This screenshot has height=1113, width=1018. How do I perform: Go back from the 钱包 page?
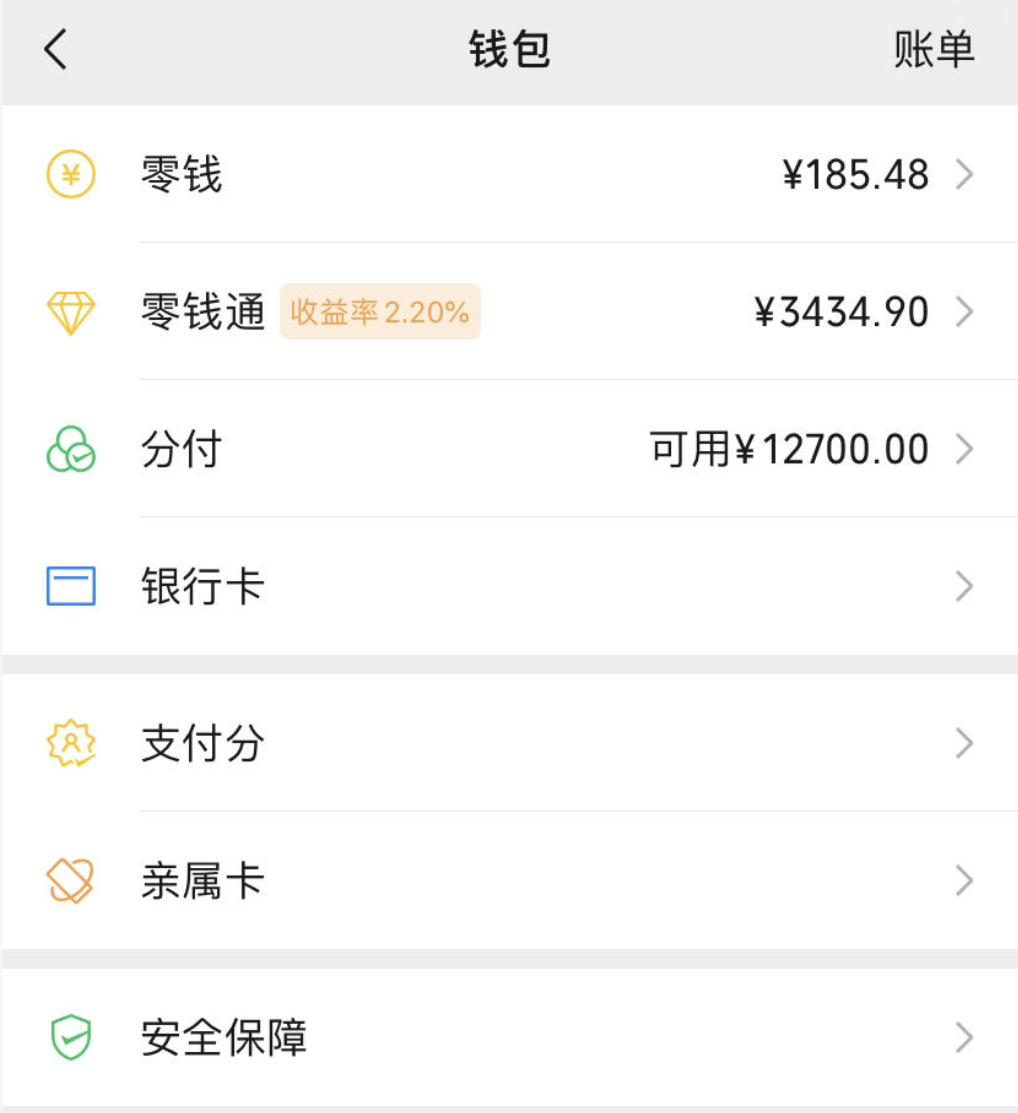[56, 49]
